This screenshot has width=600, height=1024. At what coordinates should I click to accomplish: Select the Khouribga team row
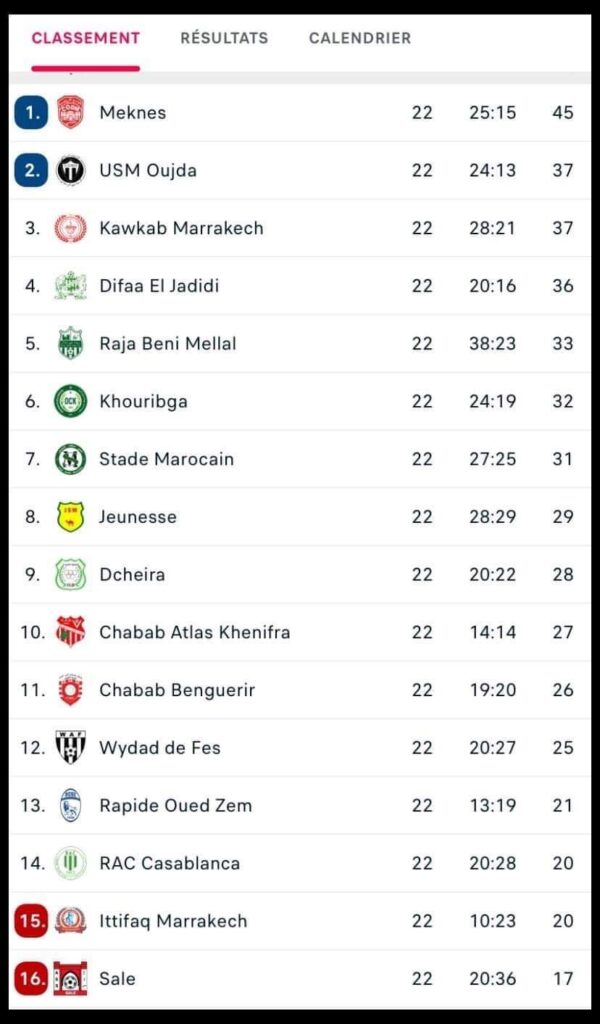click(x=300, y=402)
